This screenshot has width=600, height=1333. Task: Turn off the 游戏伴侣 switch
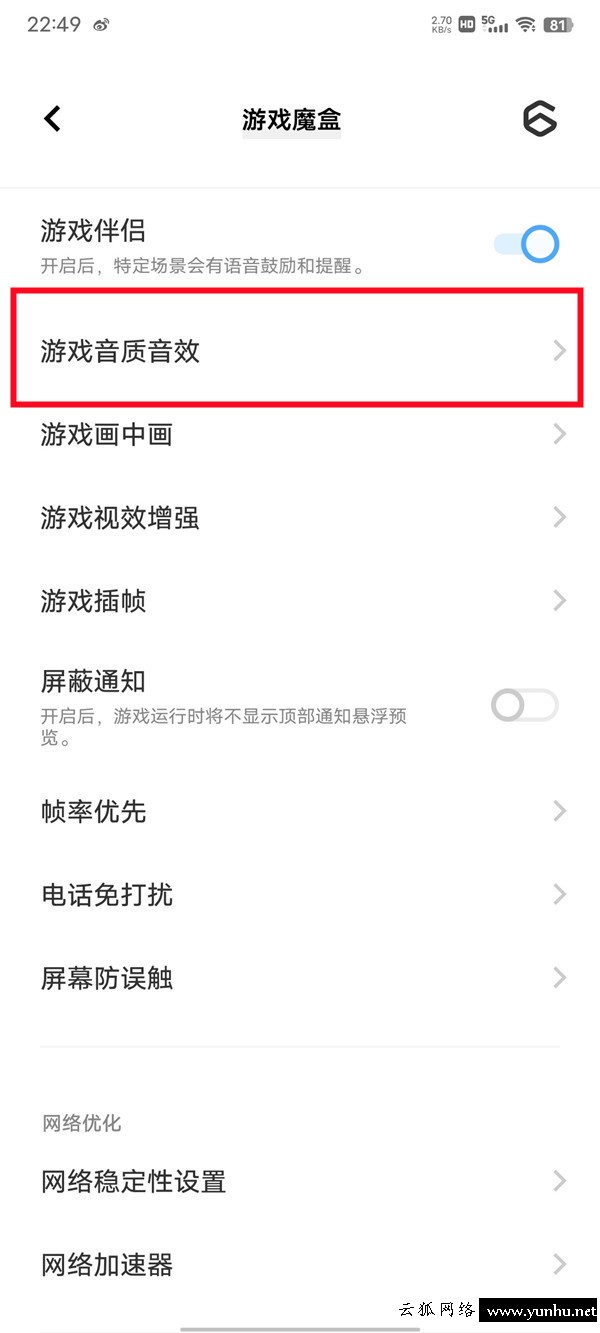pos(526,244)
